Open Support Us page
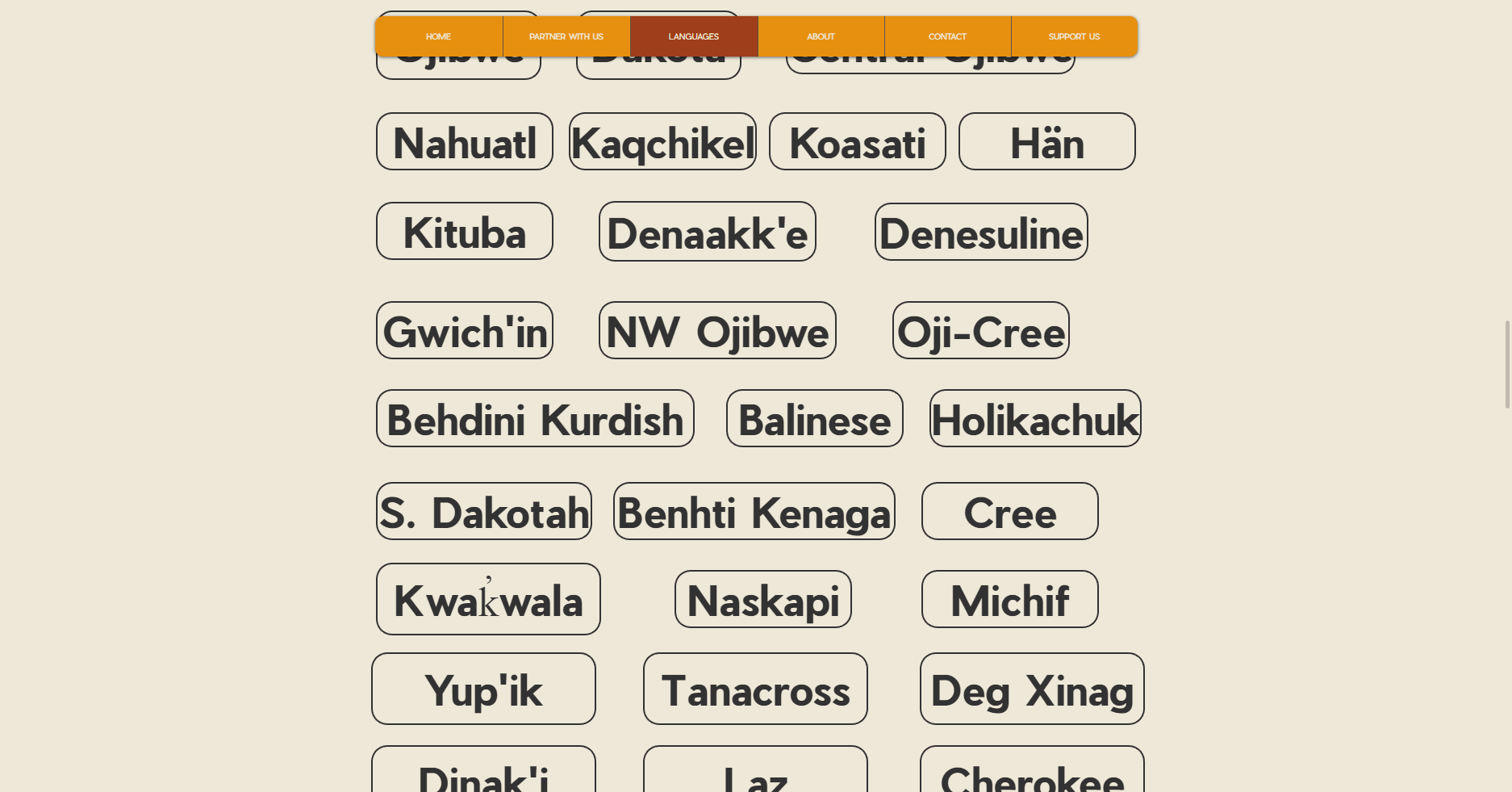 (x=1074, y=36)
